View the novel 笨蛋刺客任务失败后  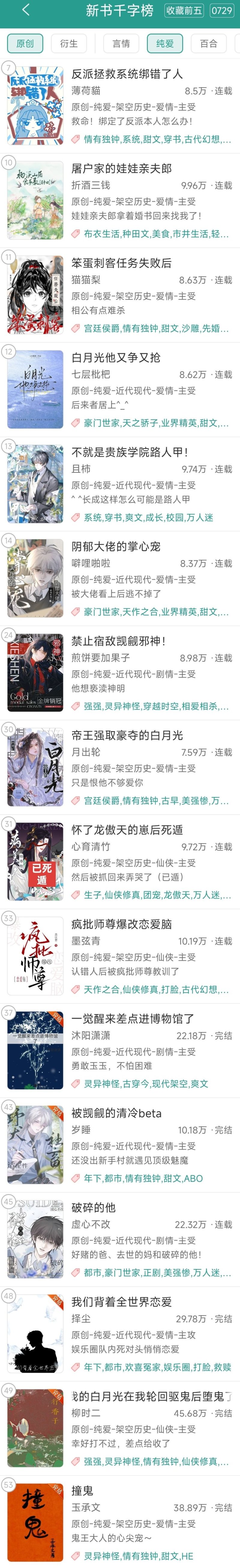(122, 263)
